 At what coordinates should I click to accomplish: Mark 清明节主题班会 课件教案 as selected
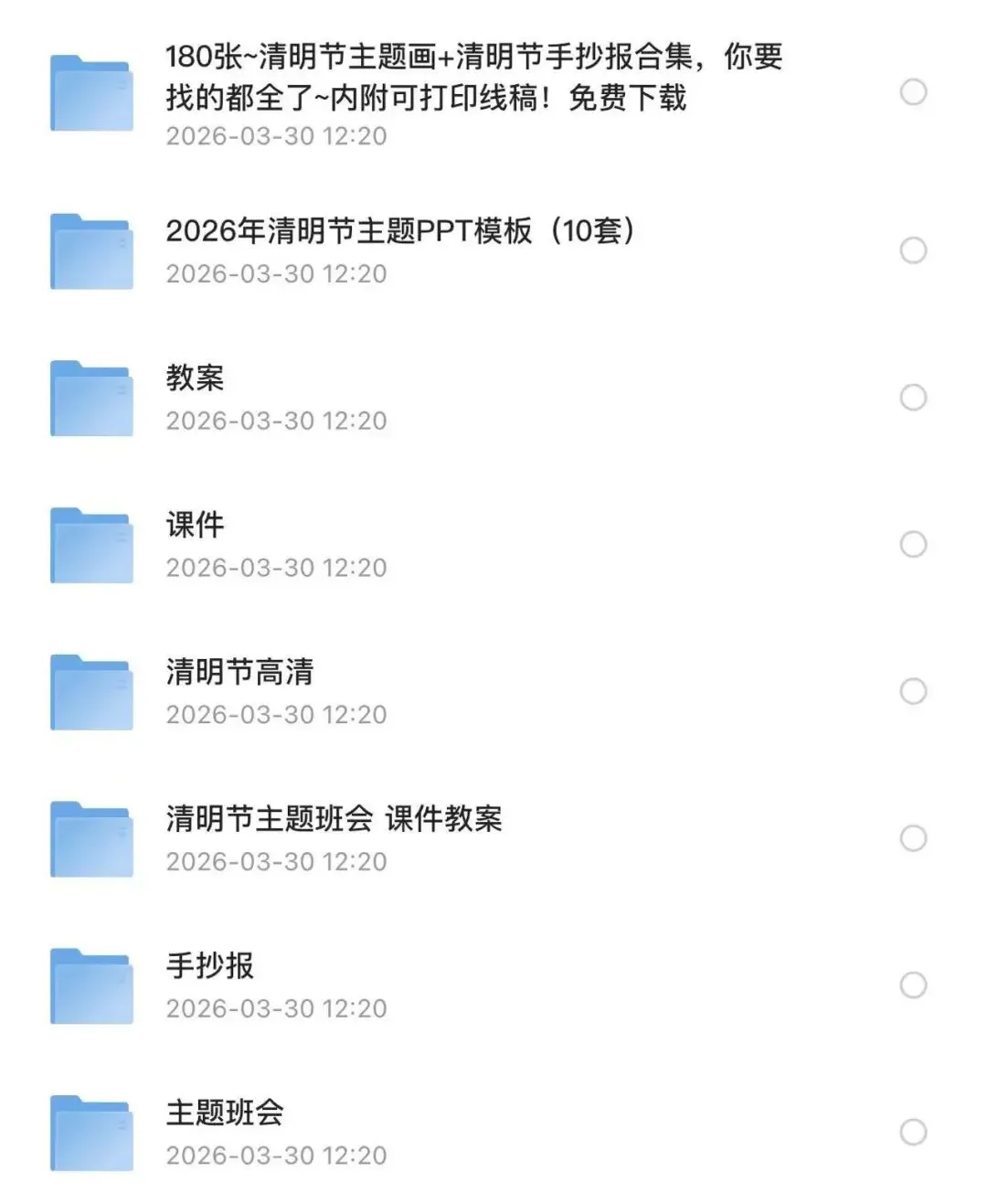point(913,838)
